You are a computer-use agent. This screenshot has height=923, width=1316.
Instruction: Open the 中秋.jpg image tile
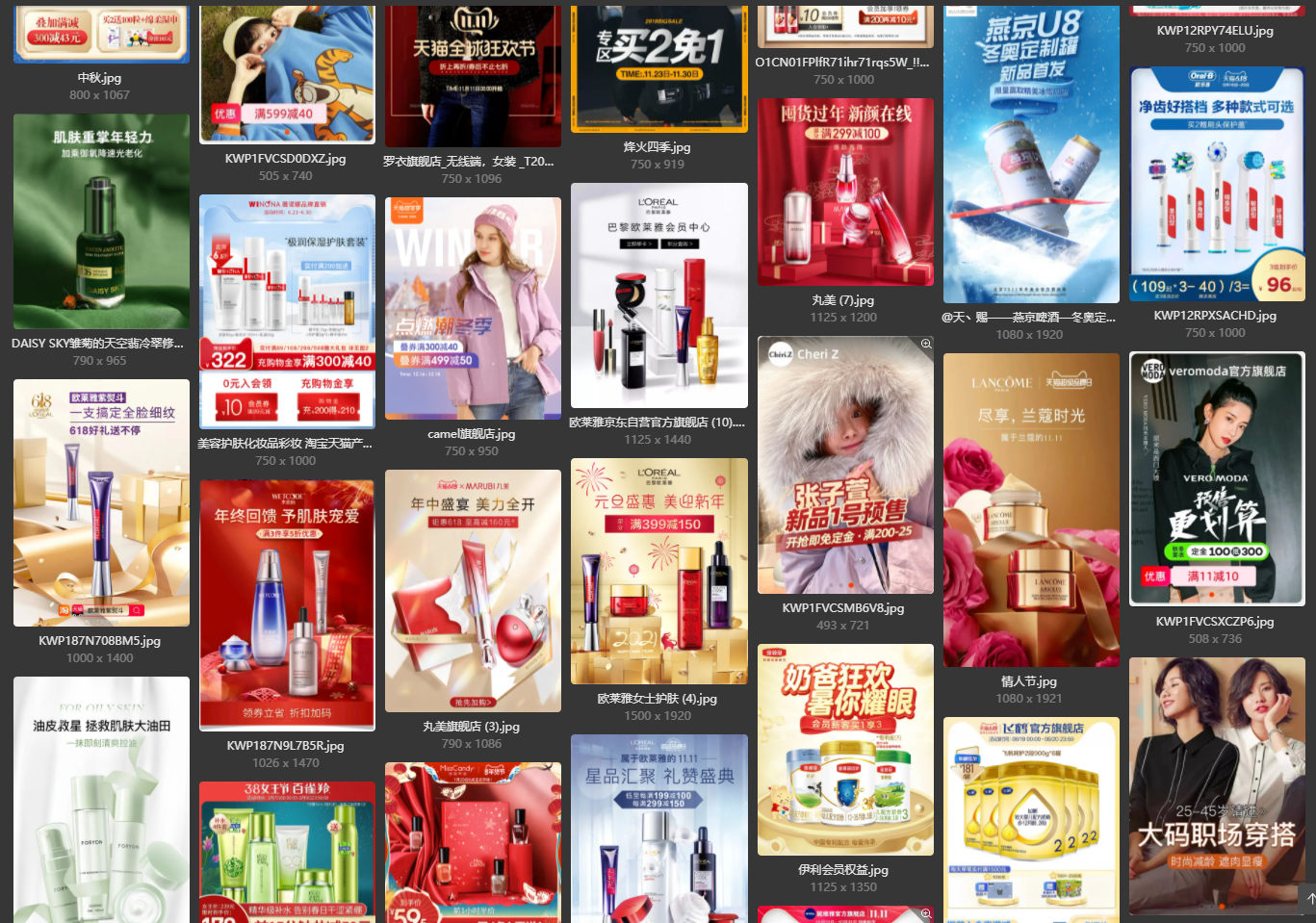point(101,34)
